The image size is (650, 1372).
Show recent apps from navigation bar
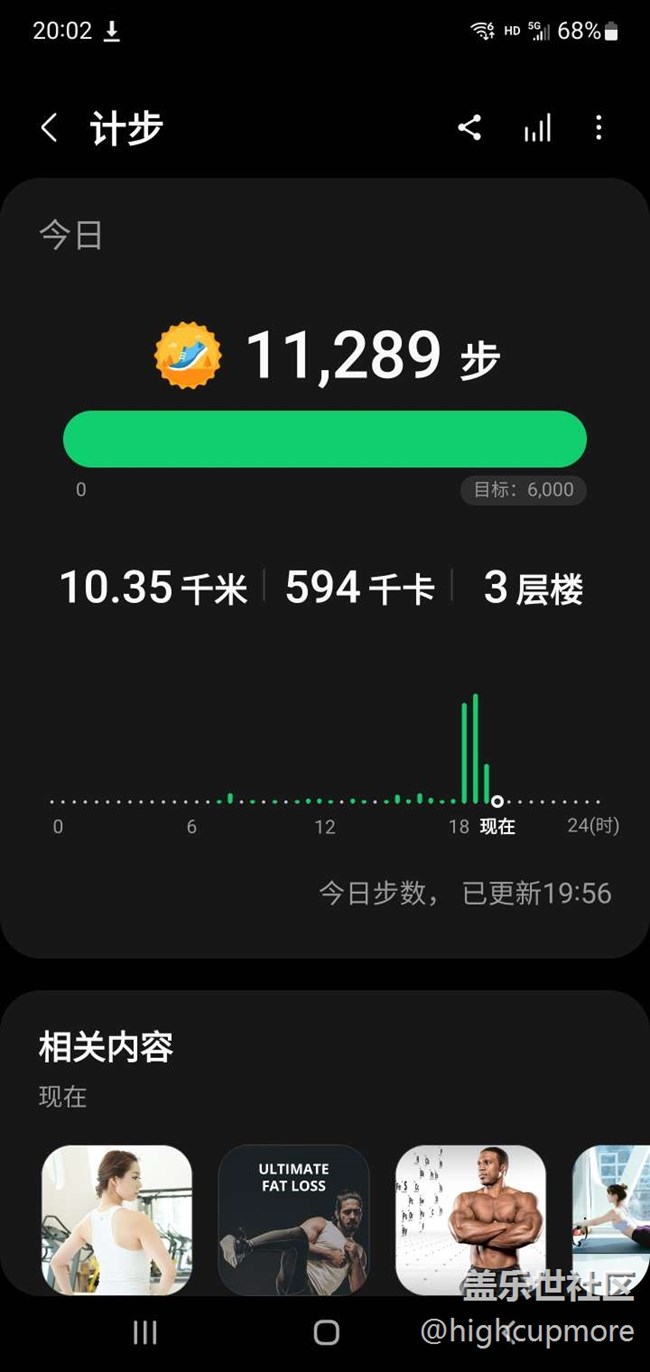pyautogui.click(x=145, y=1332)
